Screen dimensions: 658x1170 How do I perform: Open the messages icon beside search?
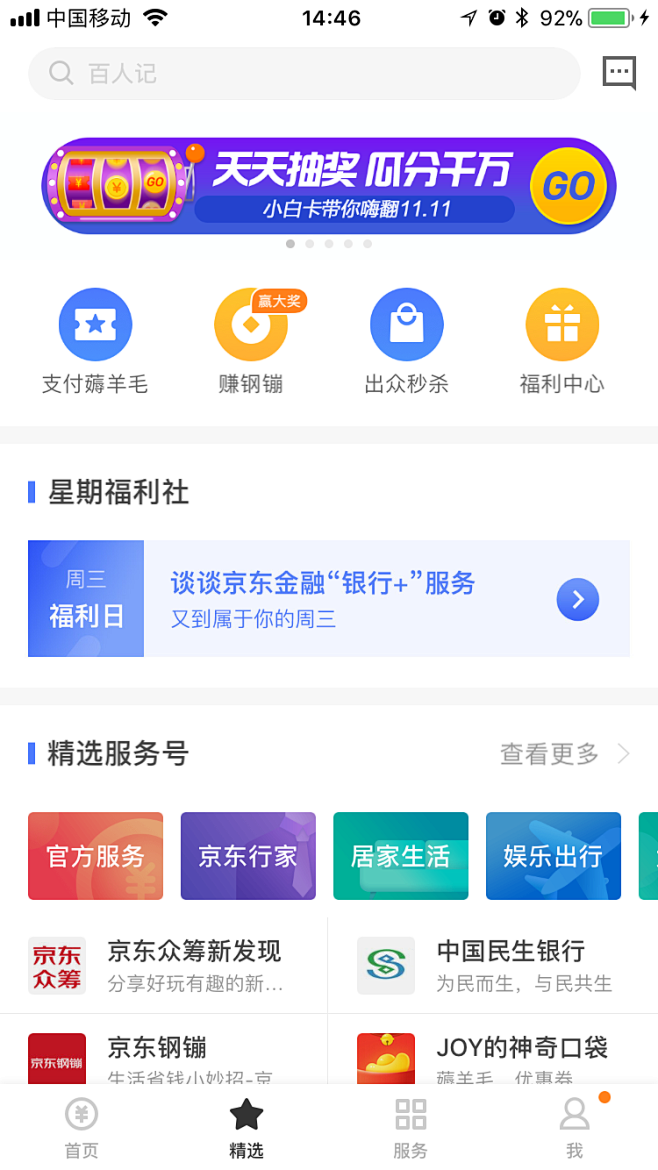619,73
